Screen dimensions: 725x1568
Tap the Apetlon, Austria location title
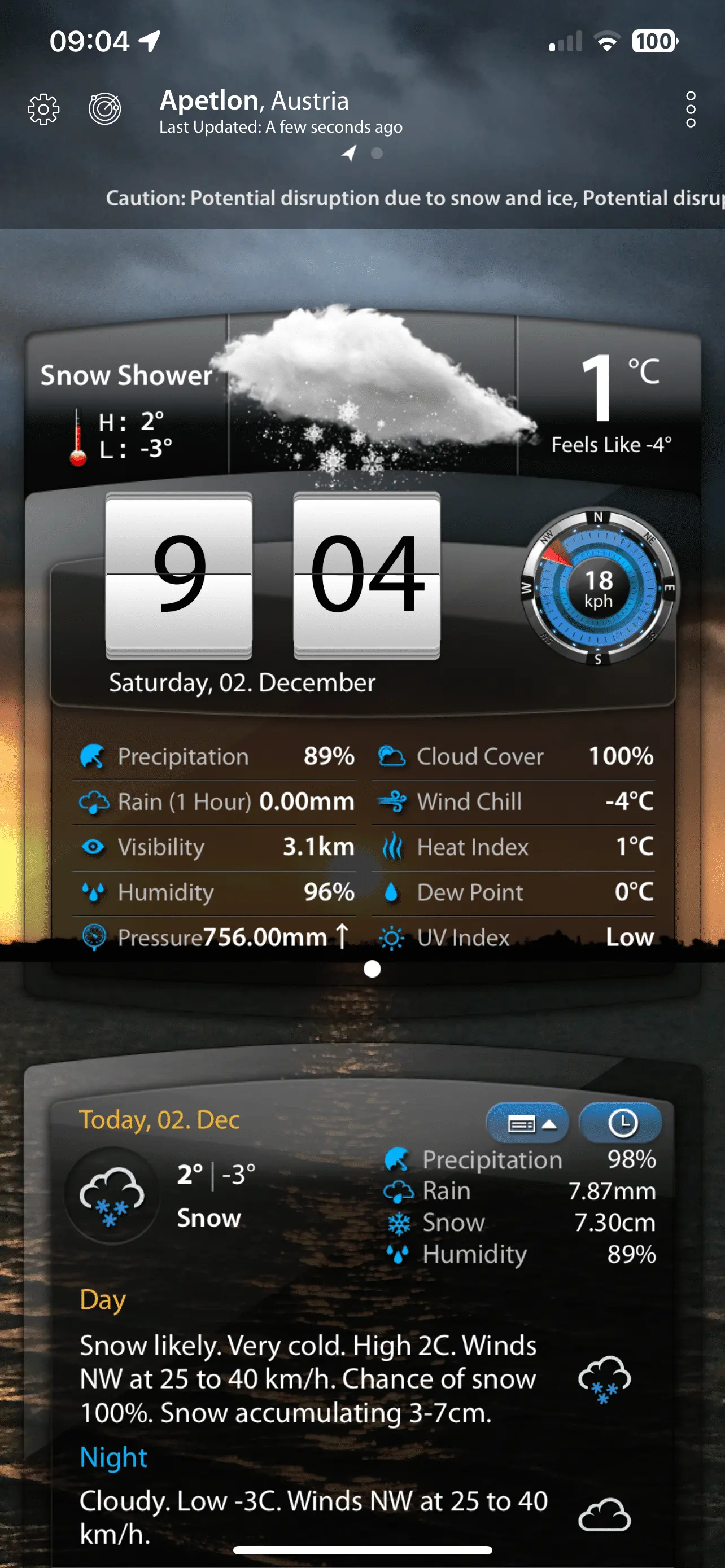pyautogui.click(x=254, y=100)
